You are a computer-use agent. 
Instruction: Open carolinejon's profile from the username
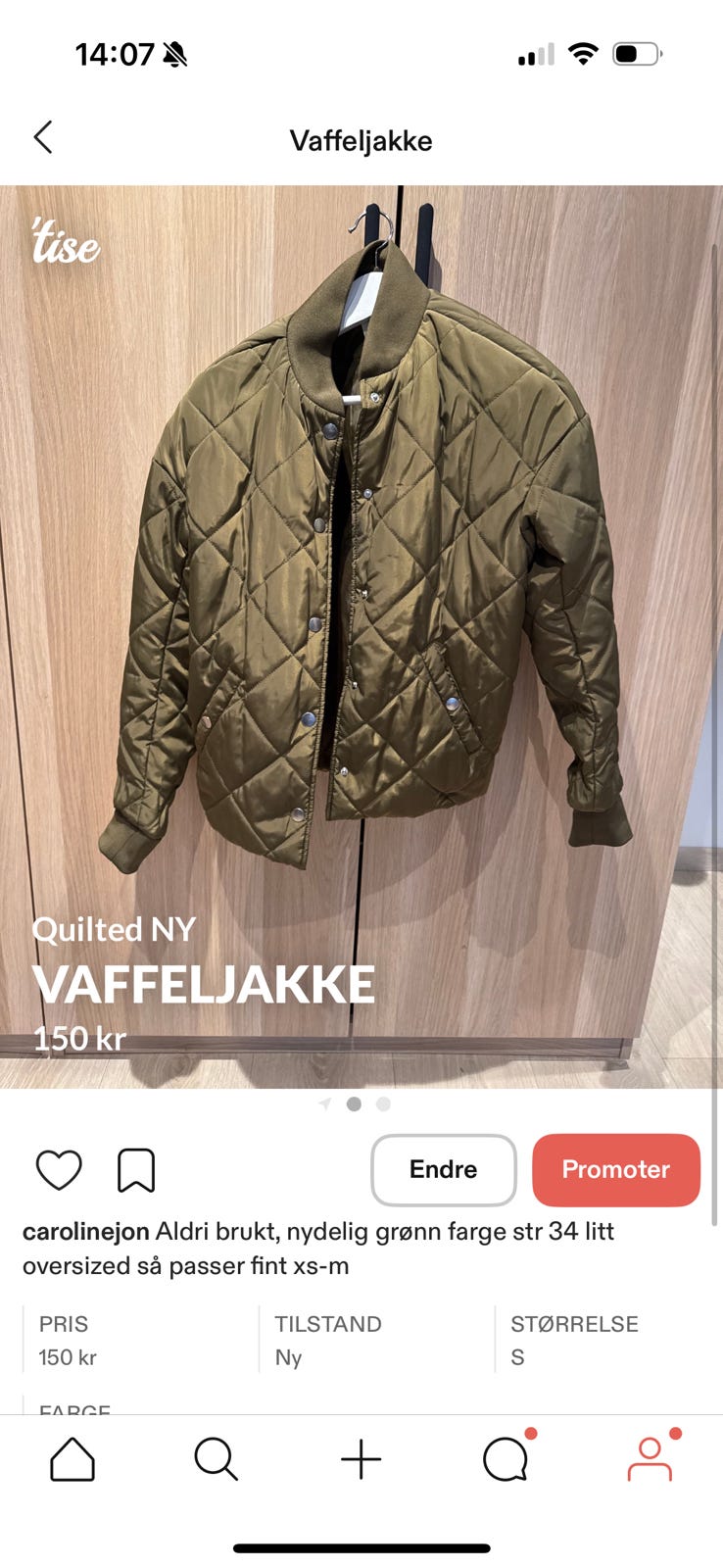(x=86, y=1231)
